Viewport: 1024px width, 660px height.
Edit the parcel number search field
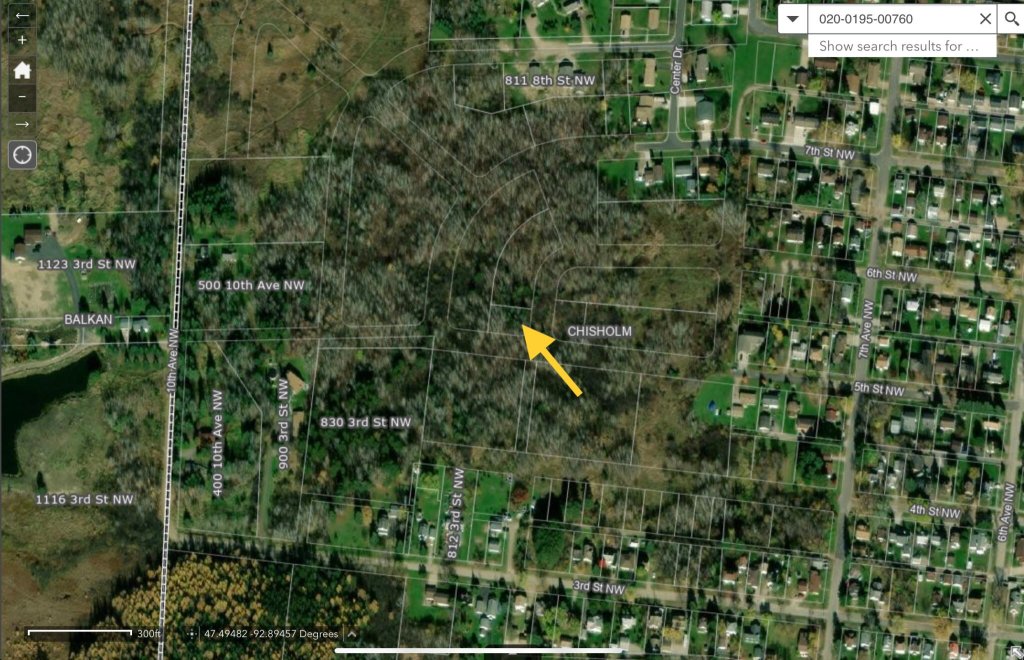coord(890,19)
